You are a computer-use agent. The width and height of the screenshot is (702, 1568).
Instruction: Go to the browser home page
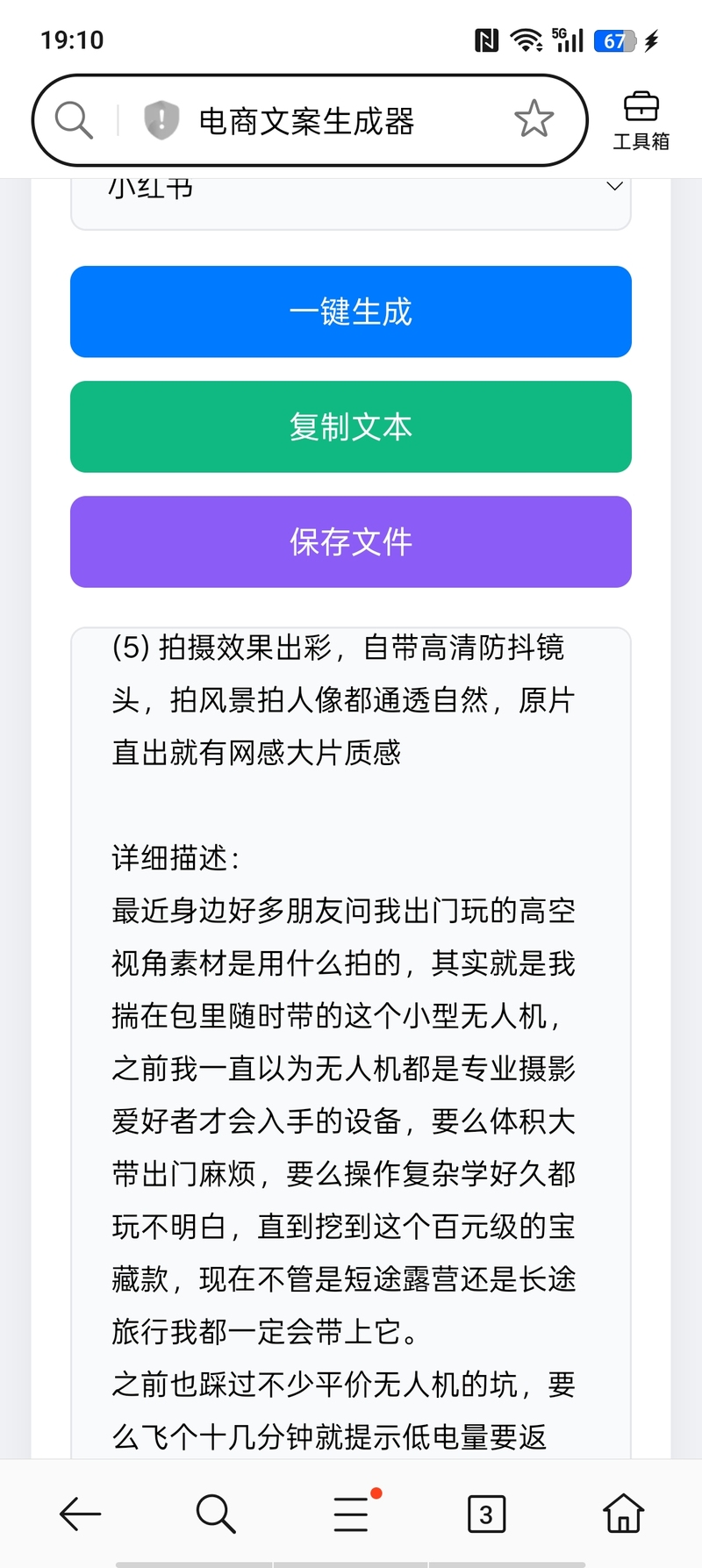pyautogui.click(x=623, y=1514)
